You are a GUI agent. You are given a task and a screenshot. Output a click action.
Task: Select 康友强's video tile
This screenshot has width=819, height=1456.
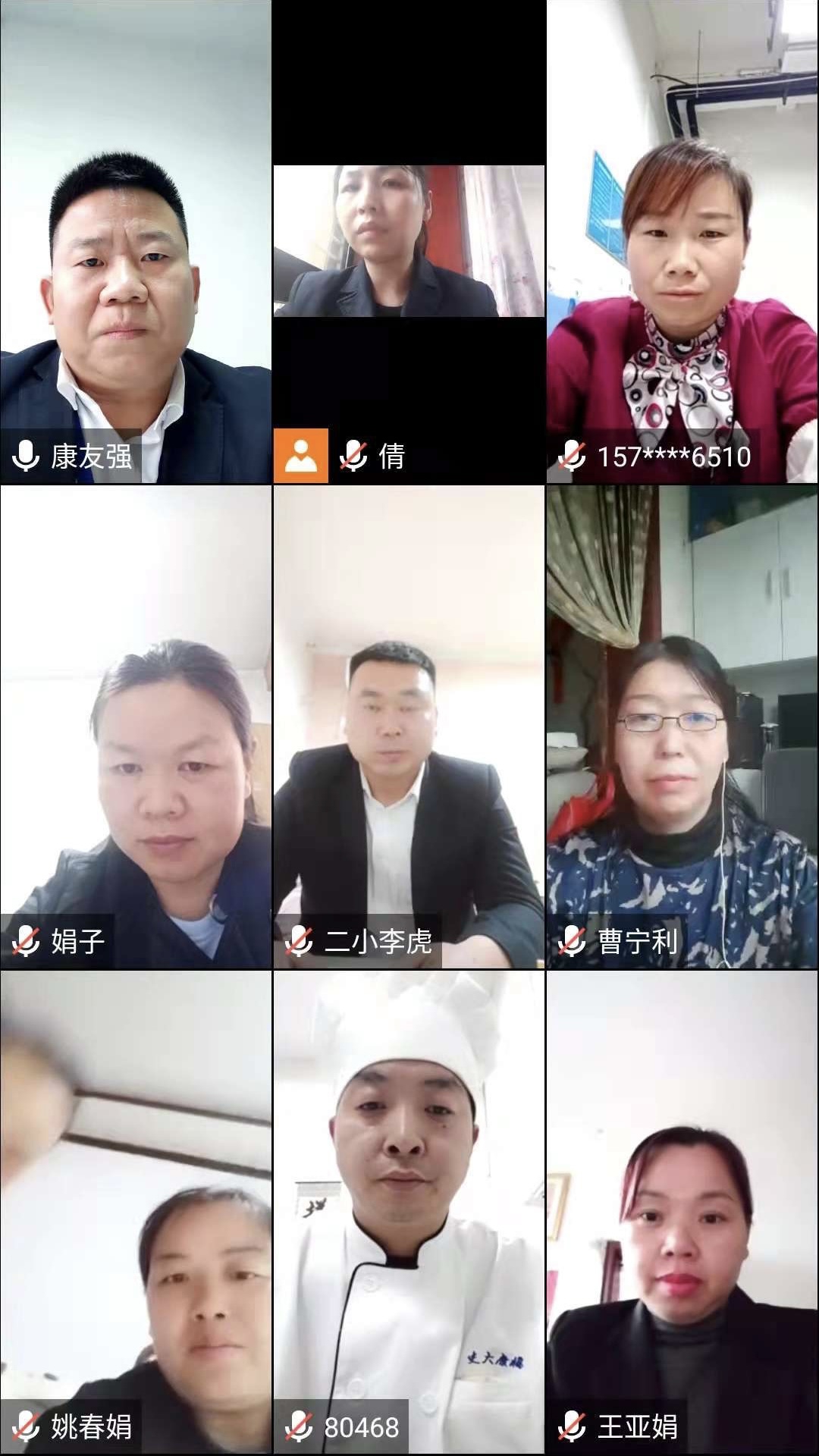[x=136, y=243]
